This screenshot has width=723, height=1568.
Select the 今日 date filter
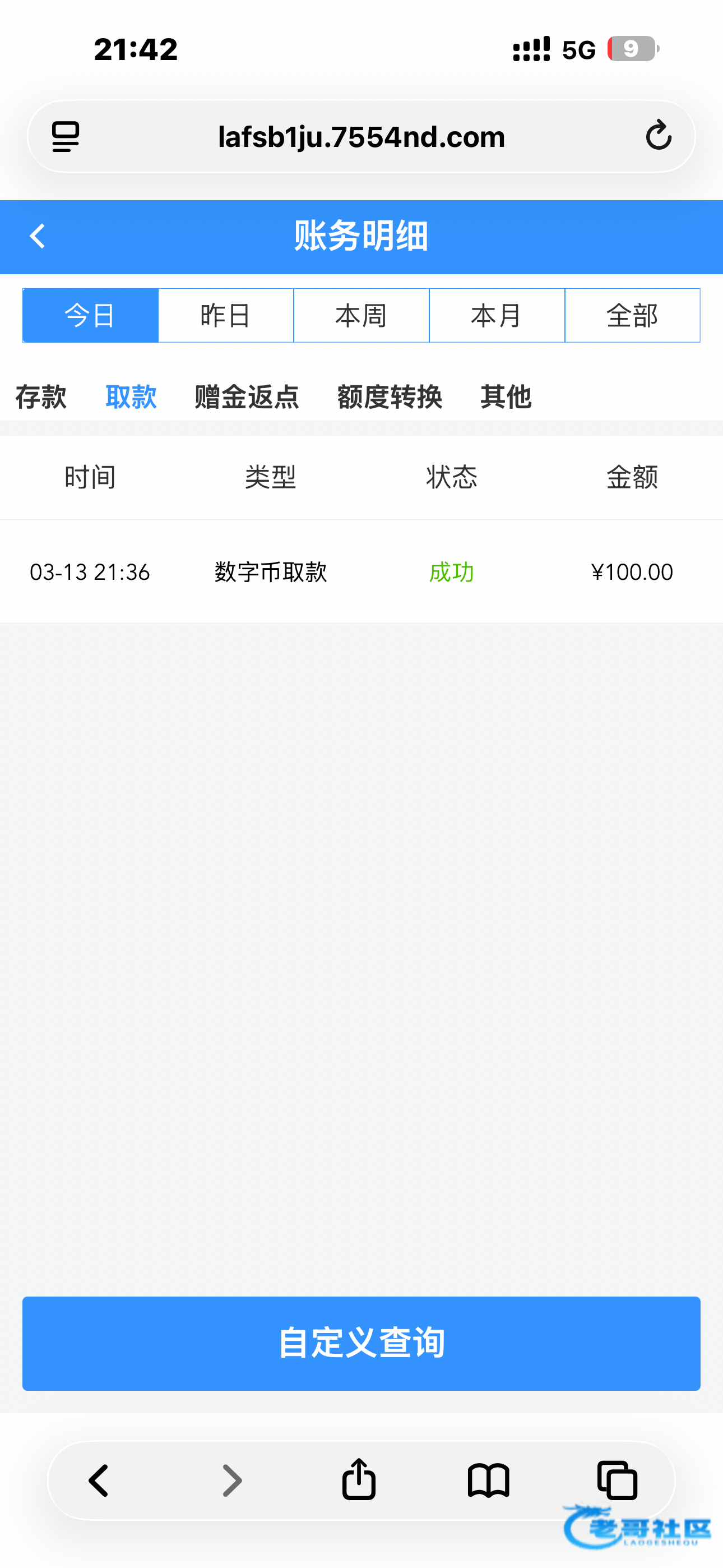coord(90,315)
